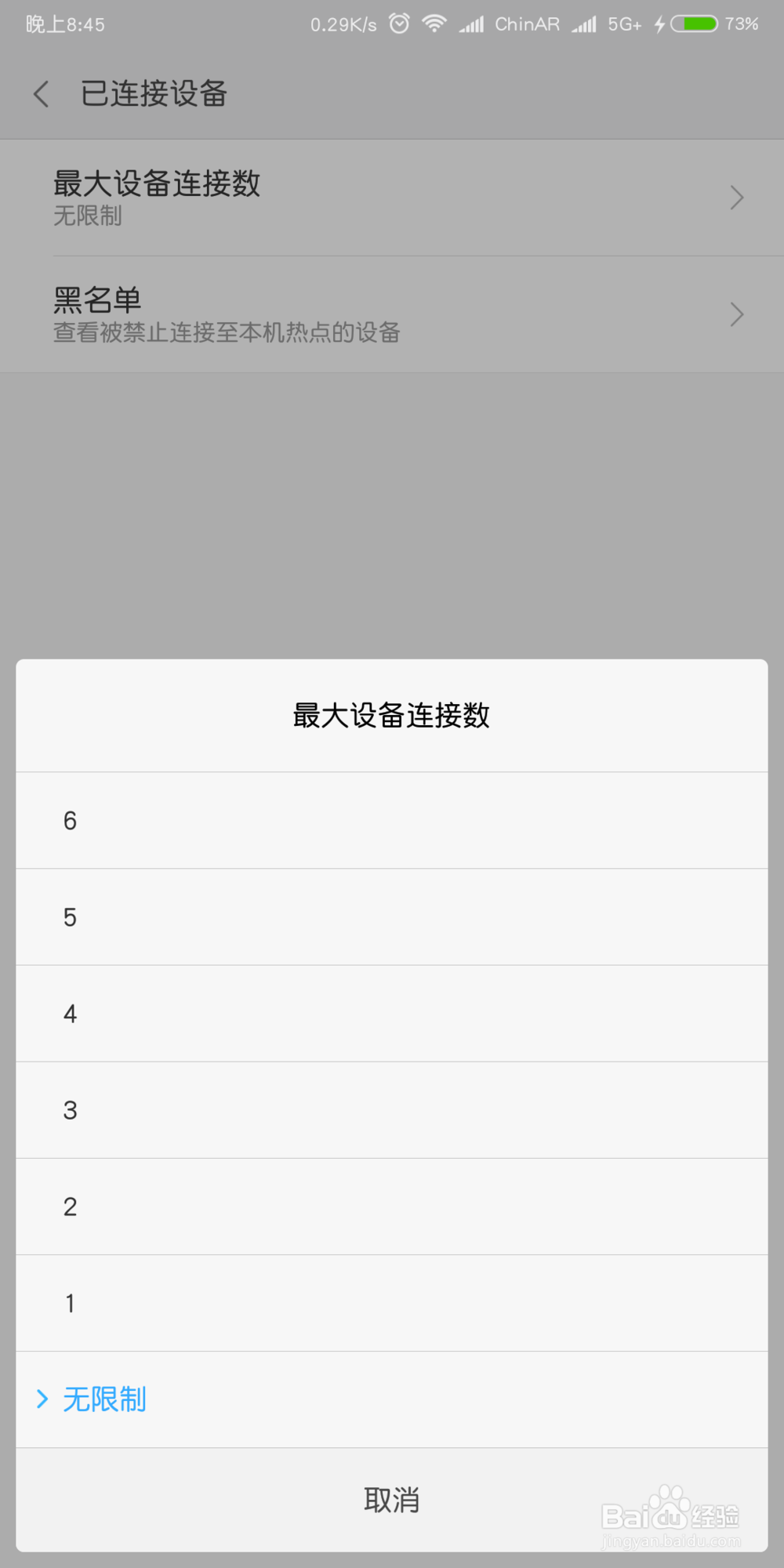Select 6 as maximum device connections
The image size is (784, 1568).
392,820
